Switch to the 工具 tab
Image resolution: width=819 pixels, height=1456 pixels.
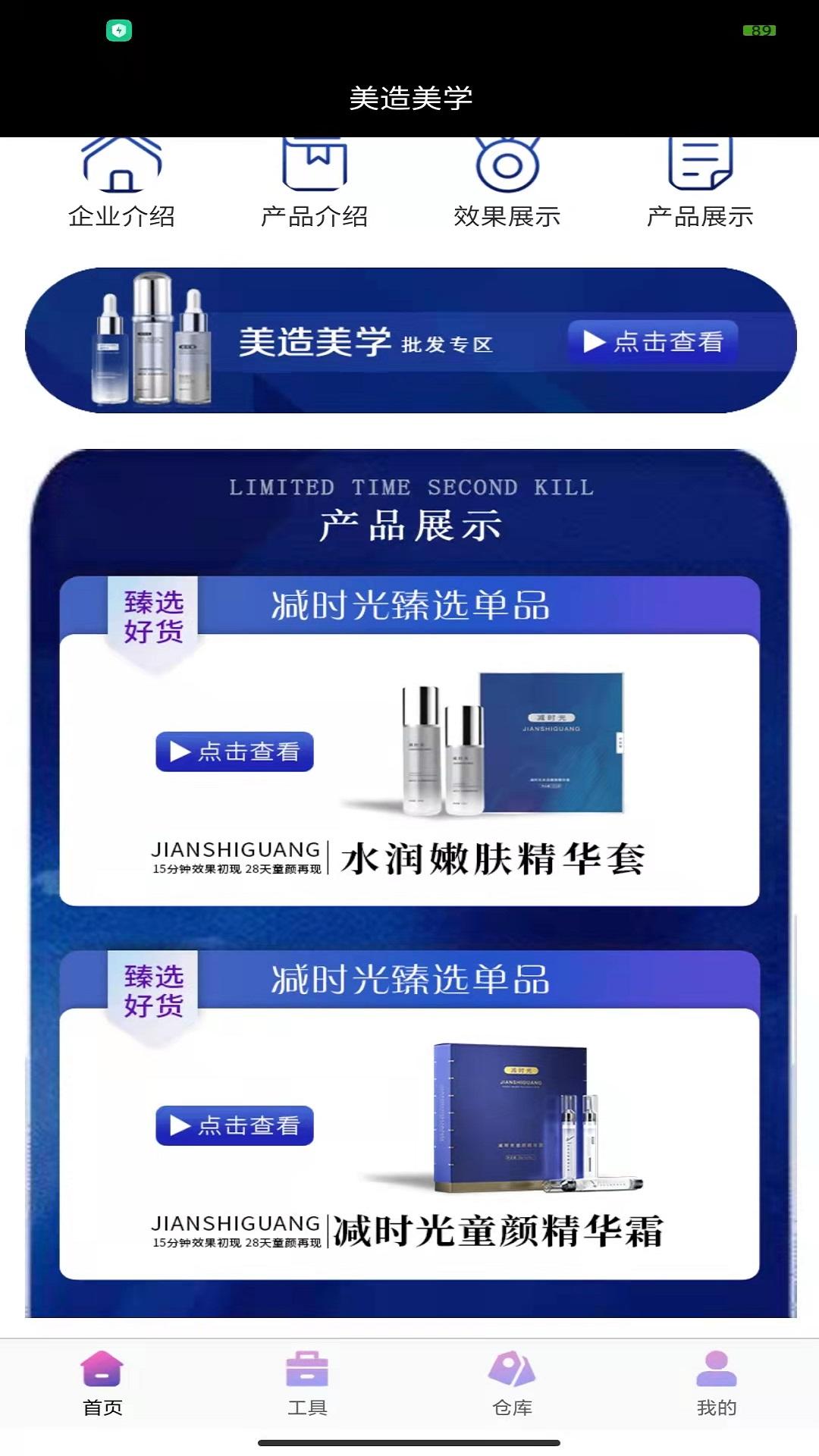[307, 1384]
